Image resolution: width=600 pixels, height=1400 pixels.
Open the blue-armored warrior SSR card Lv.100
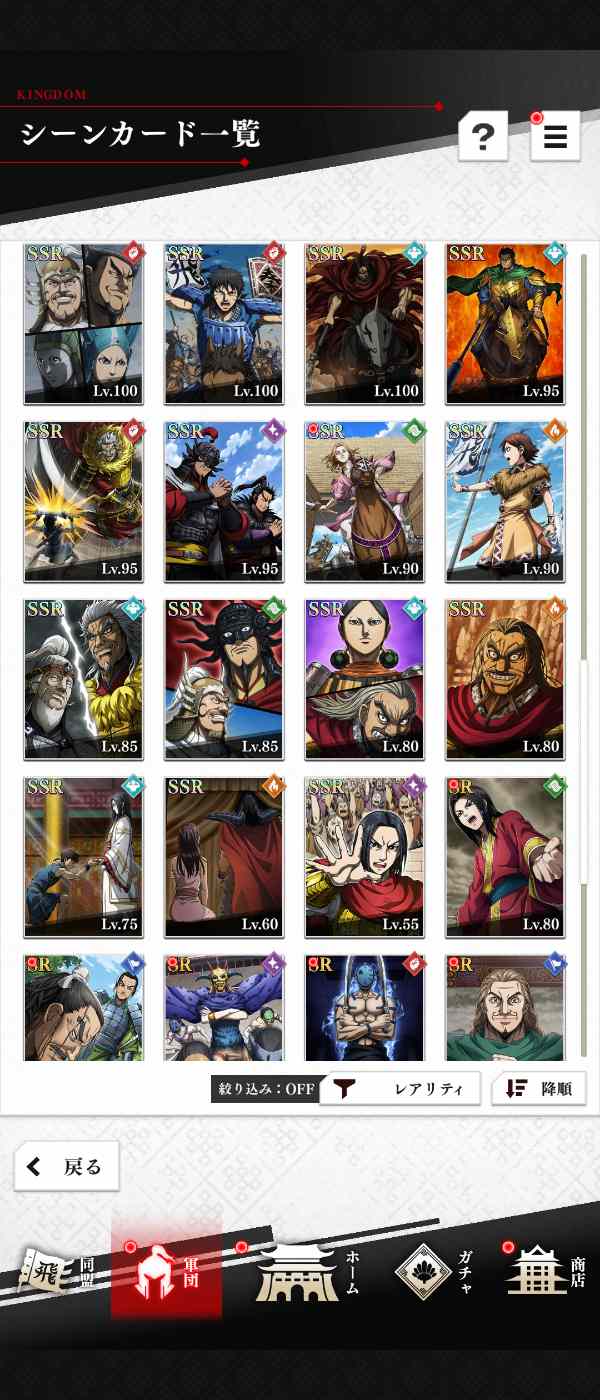click(x=224, y=323)
